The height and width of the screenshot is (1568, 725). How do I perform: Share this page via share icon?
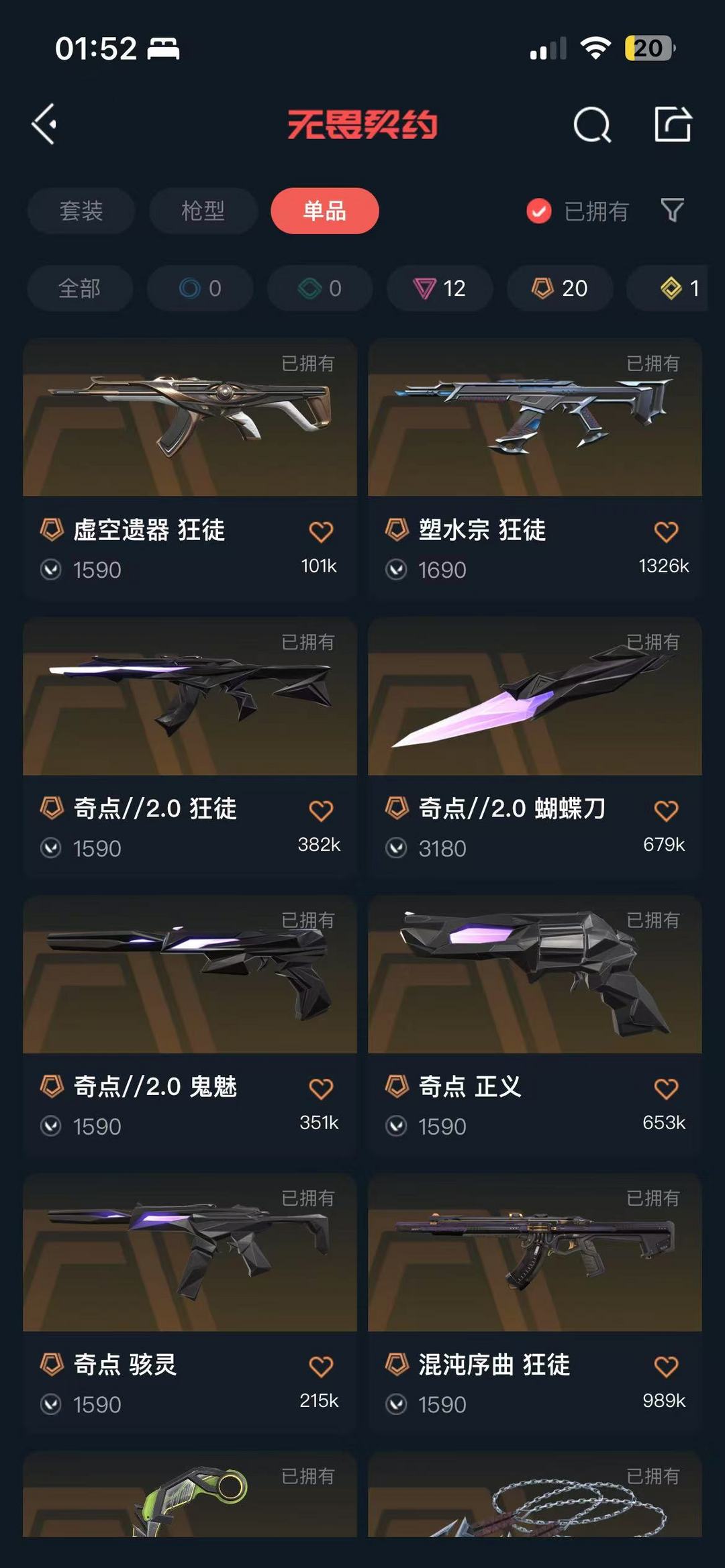pos(673,124)
